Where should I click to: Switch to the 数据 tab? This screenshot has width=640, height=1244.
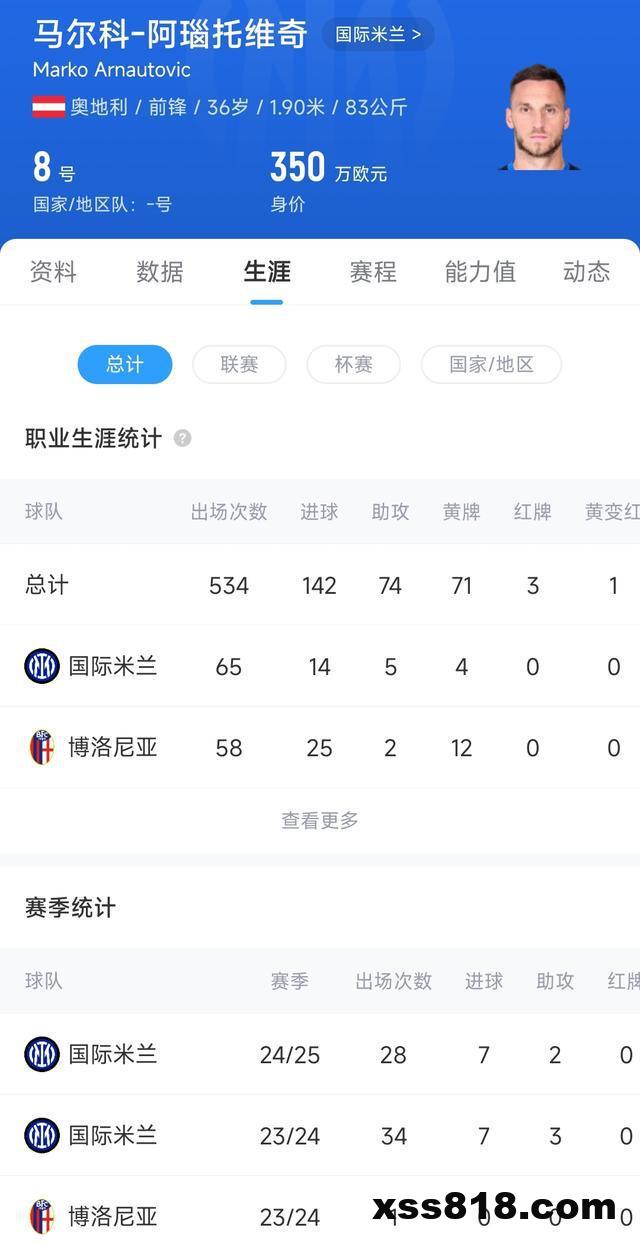pos(160,272)
